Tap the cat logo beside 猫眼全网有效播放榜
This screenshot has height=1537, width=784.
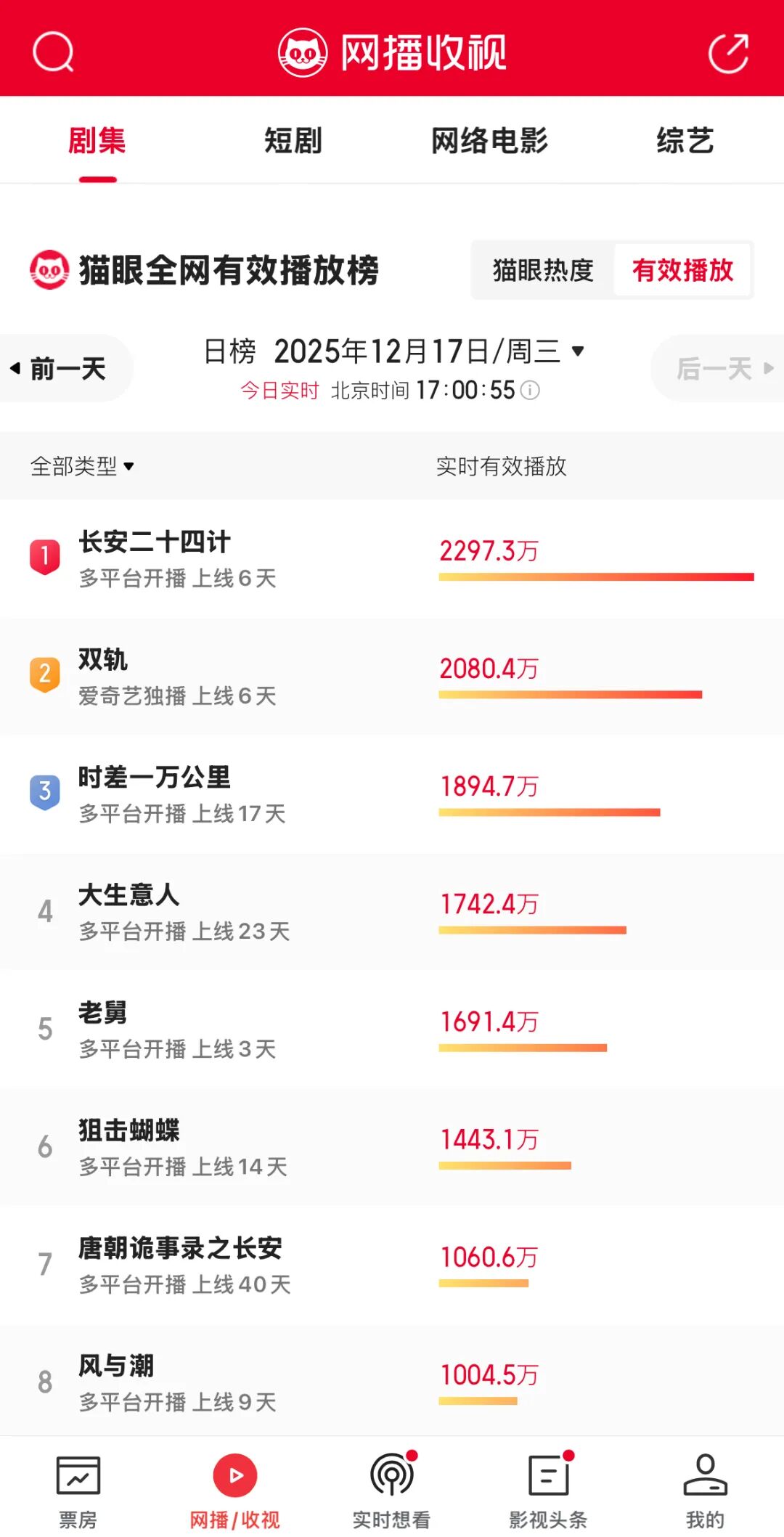pos(49,269)
